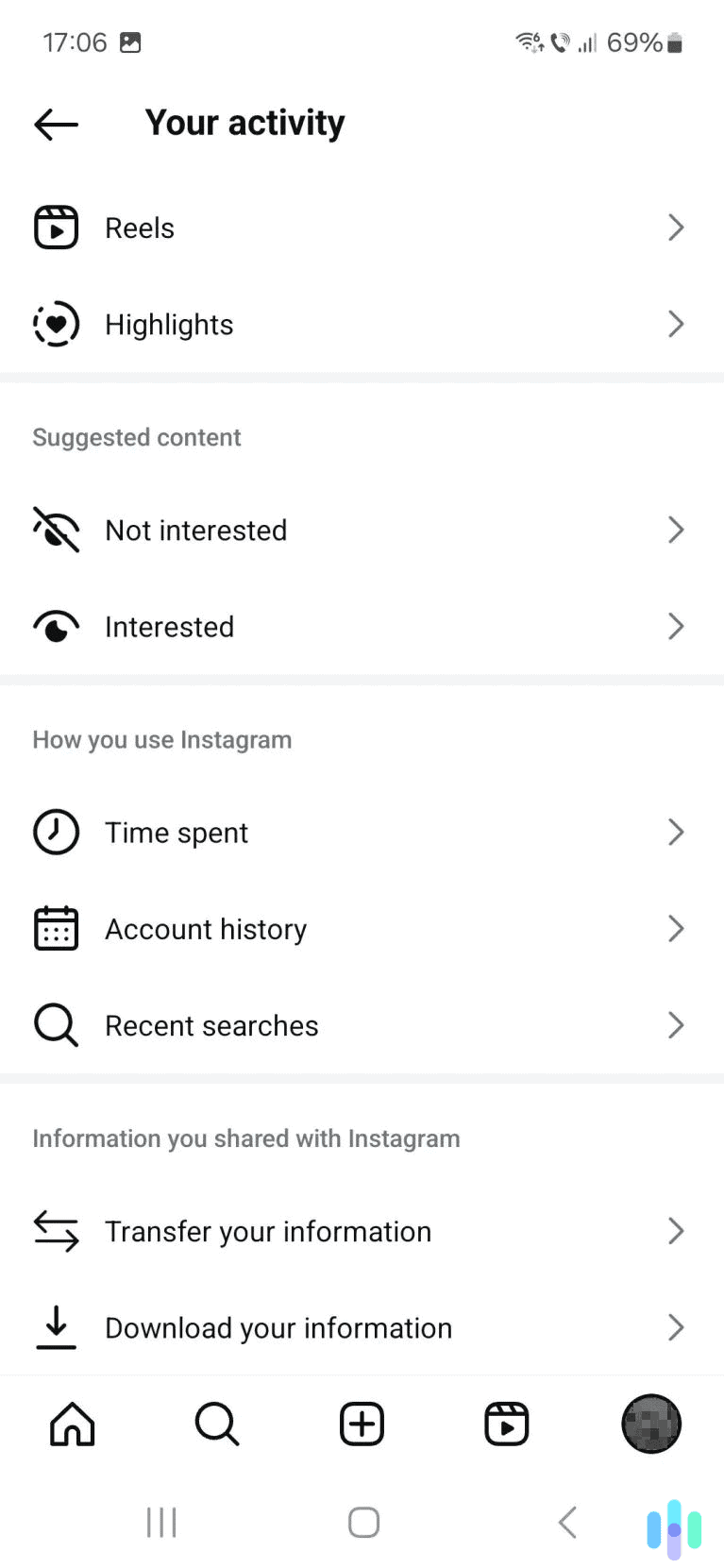
Task: Switch to the Reels tab at bottom
Action: (x=506, y=1424)
